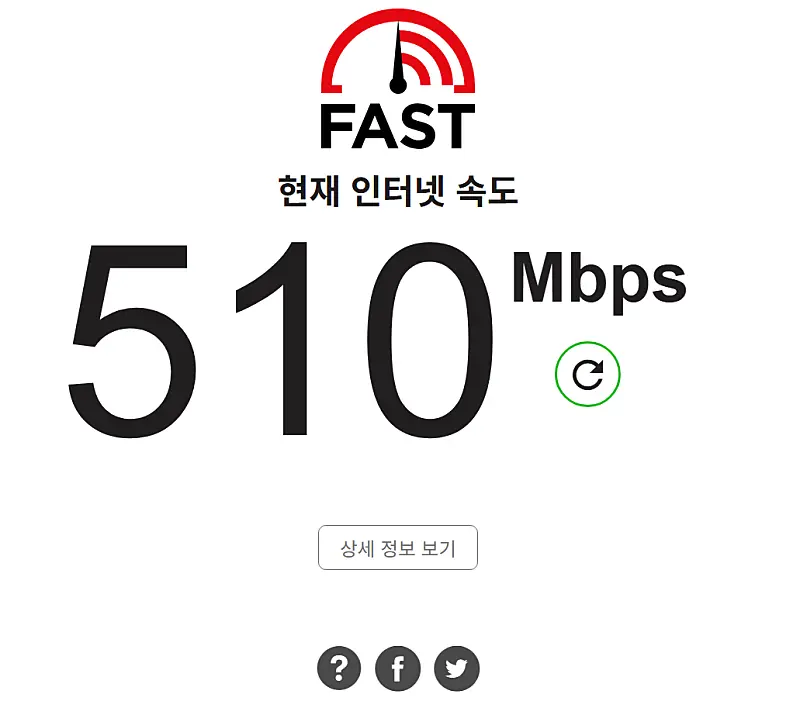The width and height of the screenshot is (800, 722).
Task: Open the question mark help icon
Action: pos(340,668)
